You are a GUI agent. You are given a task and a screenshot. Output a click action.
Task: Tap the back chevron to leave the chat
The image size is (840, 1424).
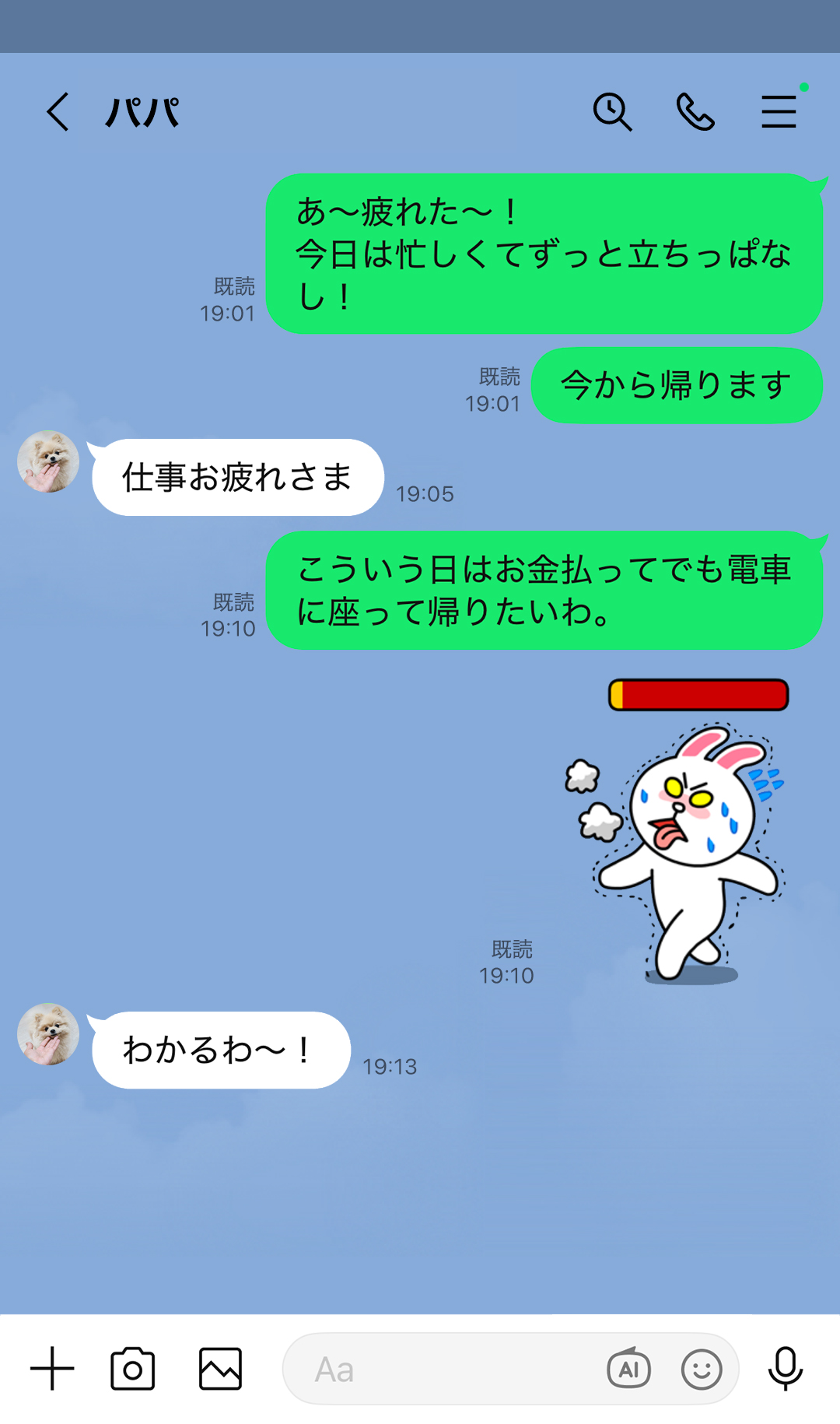(x=57, y=113)
